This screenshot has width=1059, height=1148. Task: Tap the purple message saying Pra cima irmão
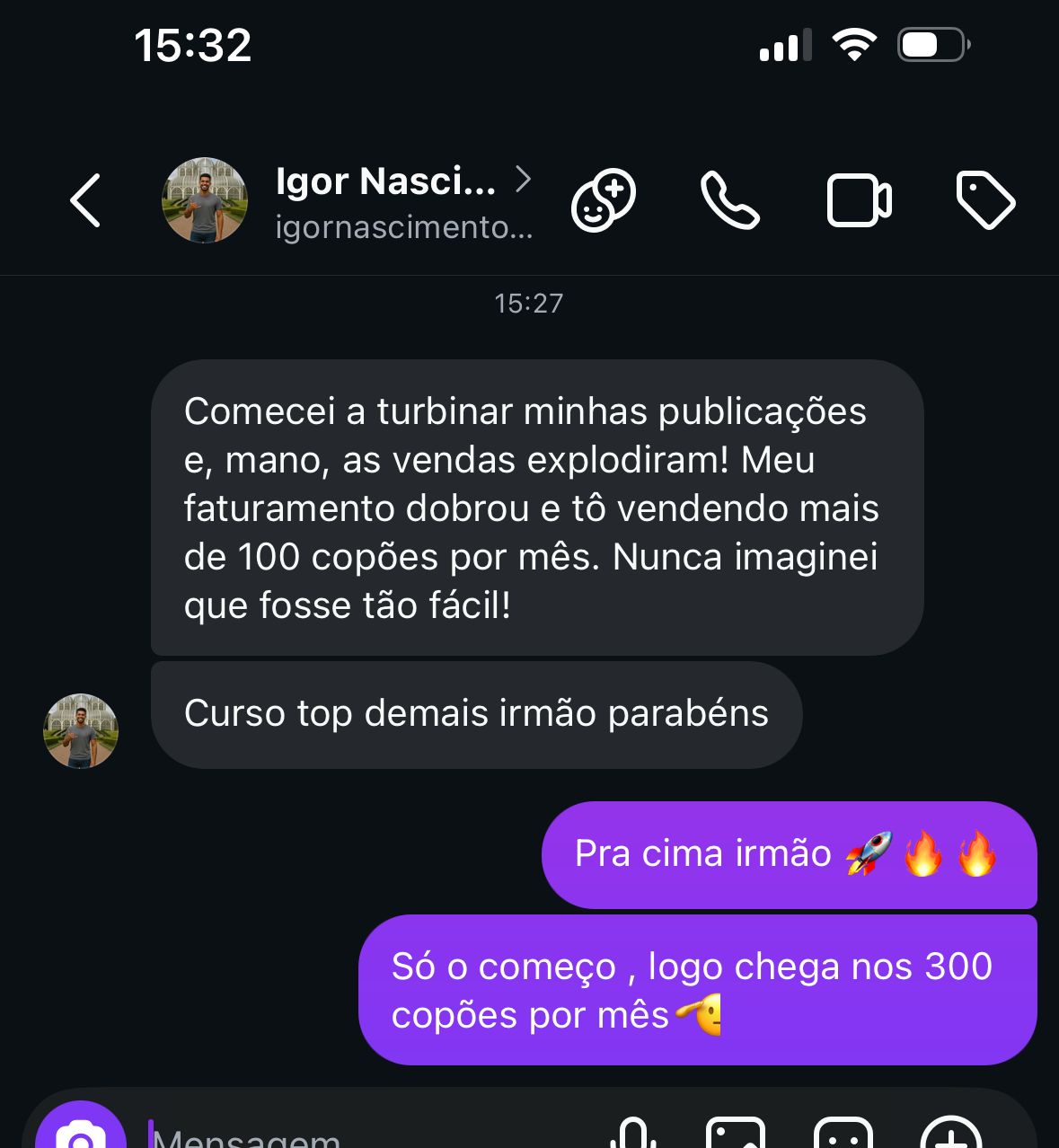point(790,853)
